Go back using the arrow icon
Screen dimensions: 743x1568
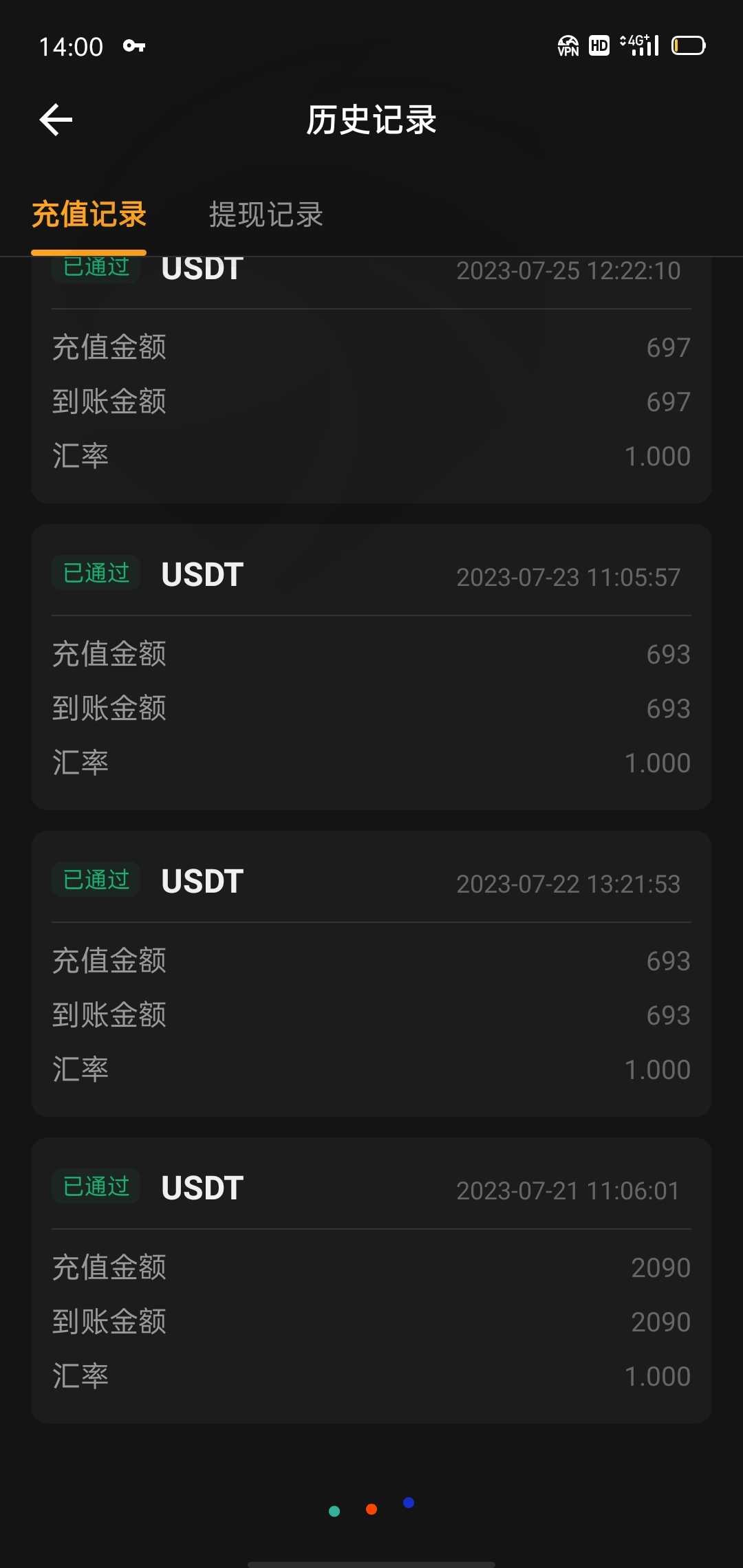(x=56, y=120)
